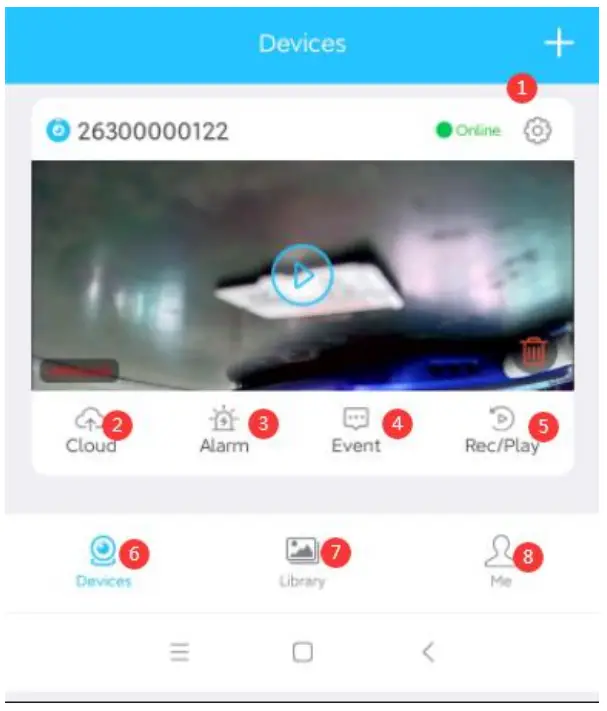Delete the device with the trash icon
Screen dimensions: 607x711
(534, 352)
